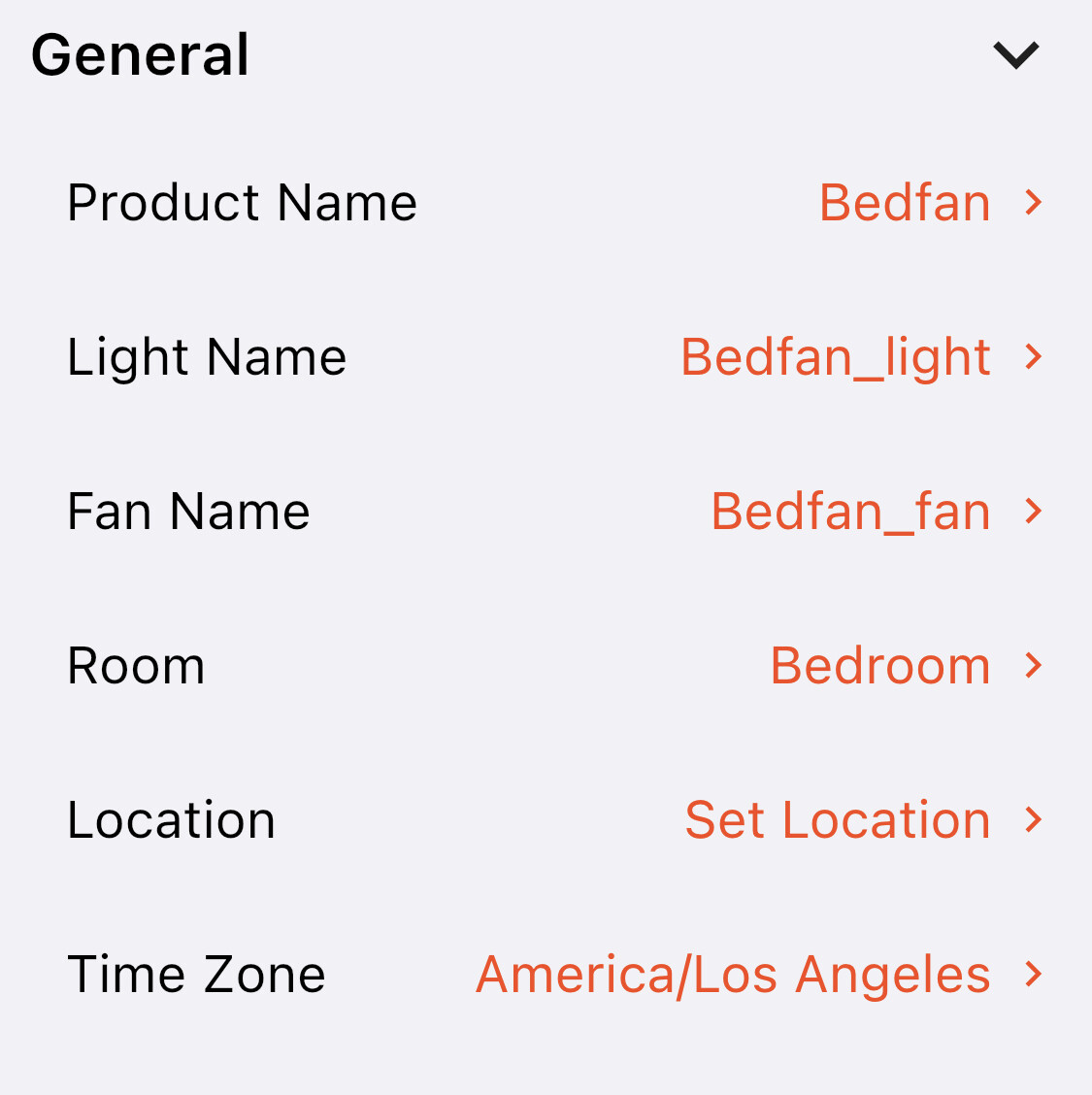Click the Fan Name disclosure arrow
This screenshot has width=1092, height=1095.
click(x=1033, y=511)
